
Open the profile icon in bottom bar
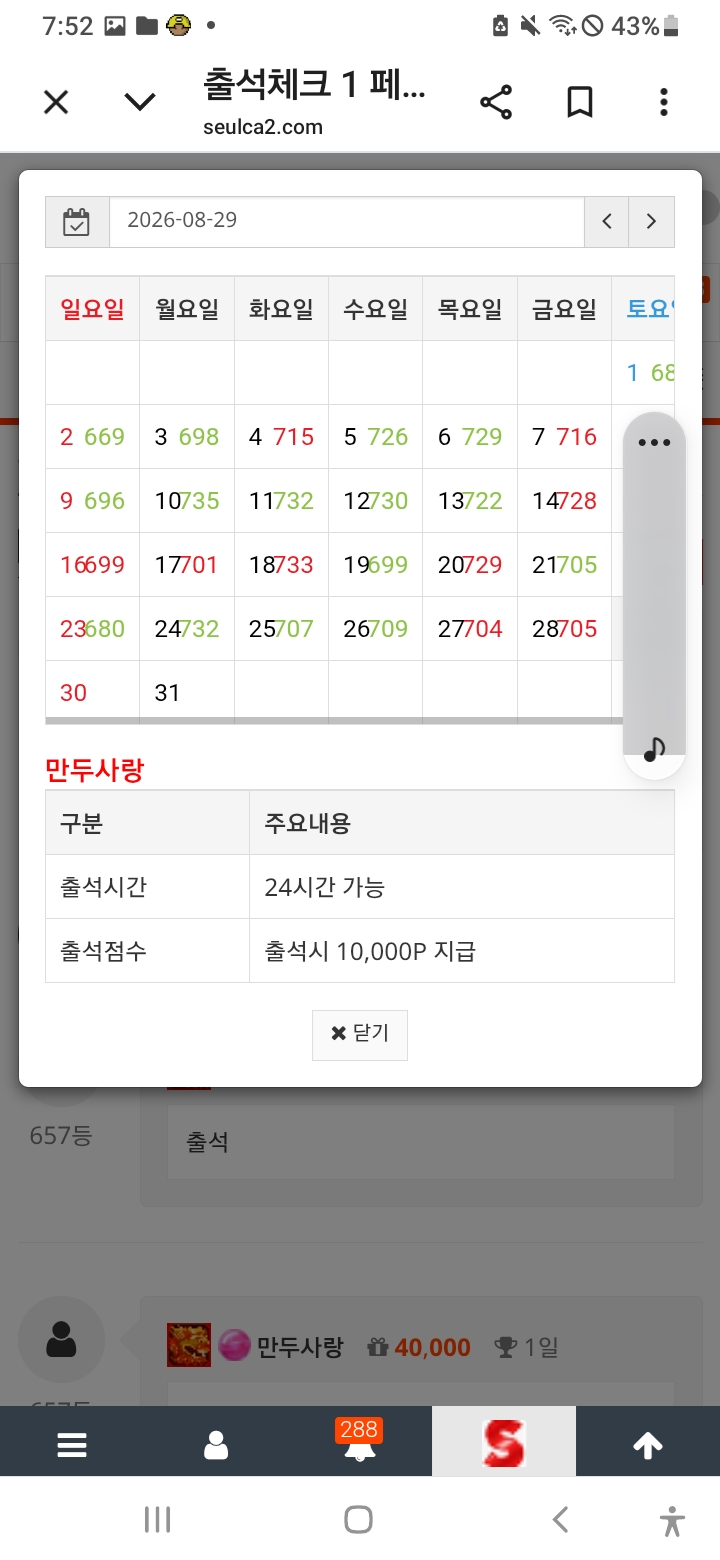coord(216,1445)
